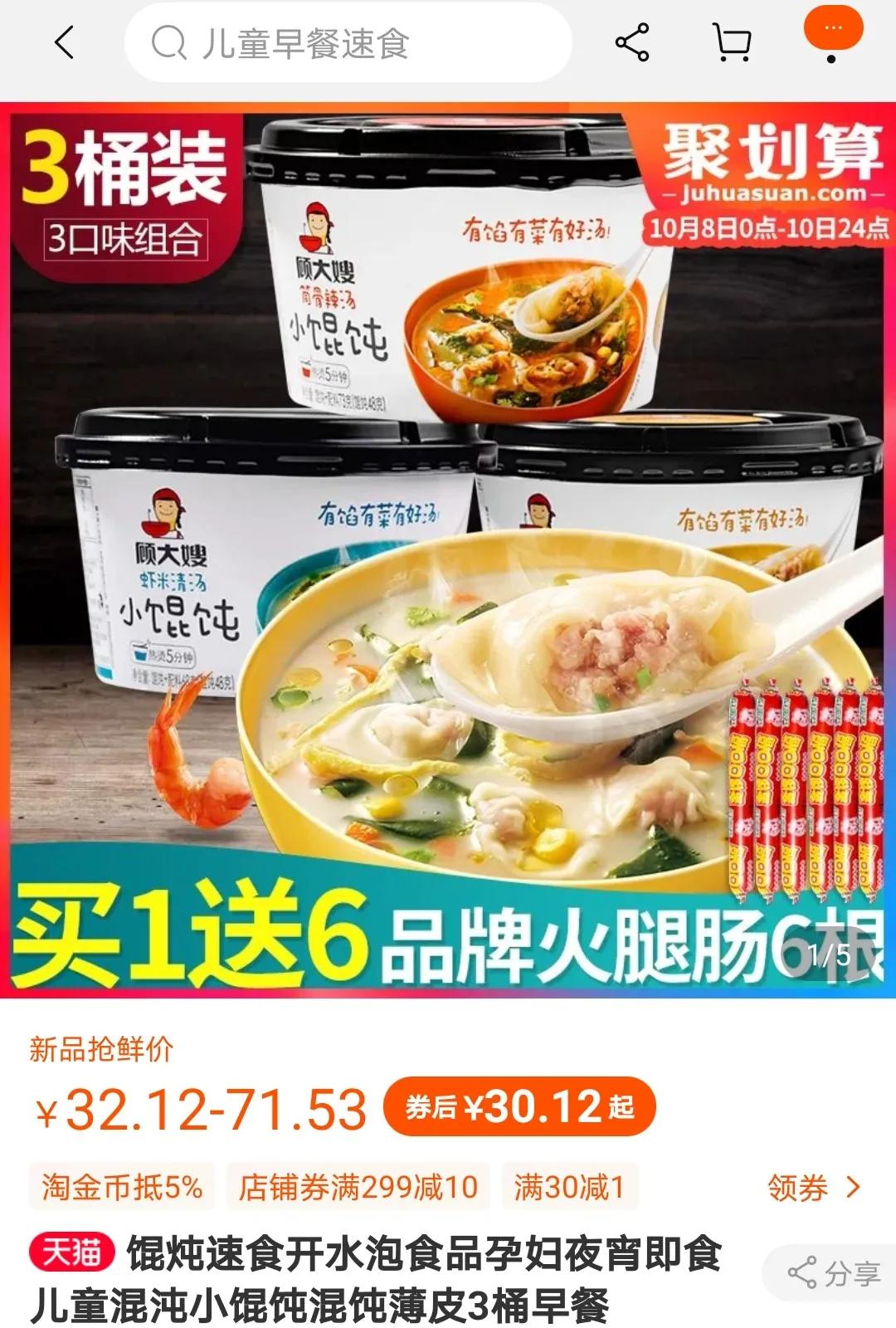Open the 券后¥30.12起 price expander

click(x=519, y=1108)
